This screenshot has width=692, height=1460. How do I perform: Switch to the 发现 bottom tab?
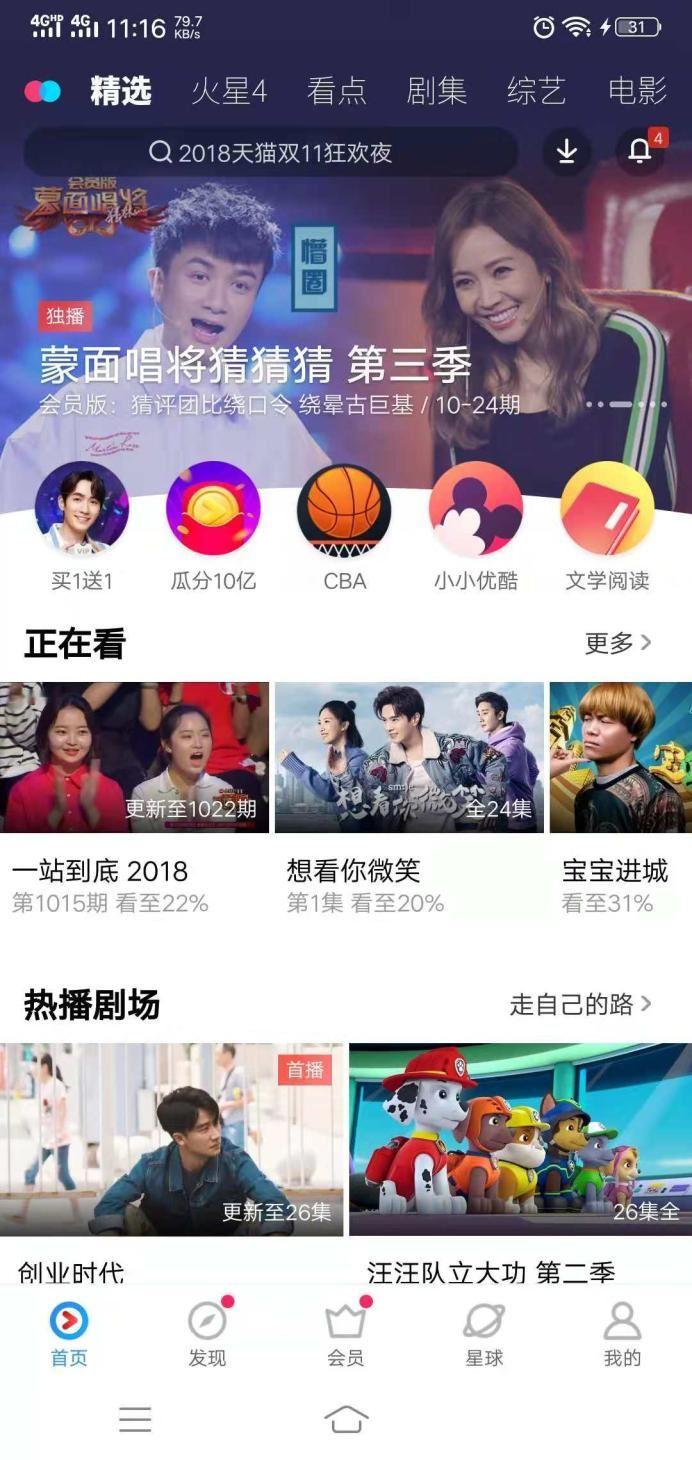(x=207, y=1334)
